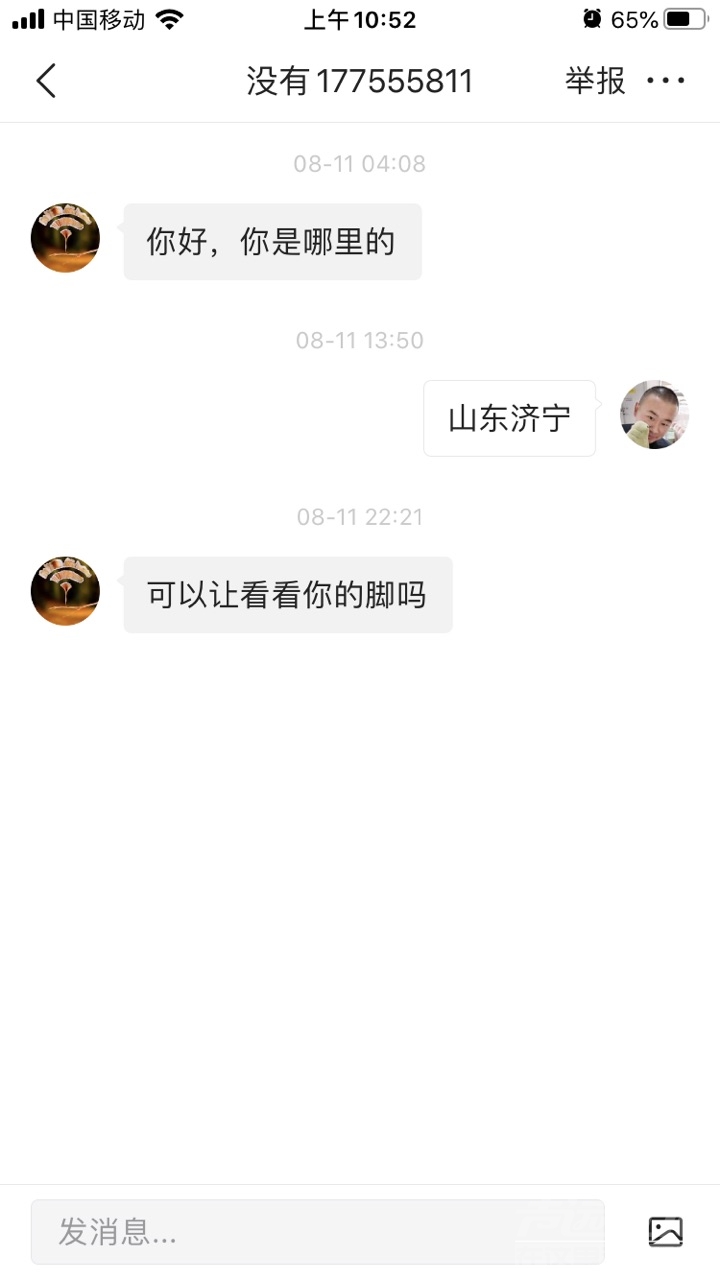Open the image picker icon
This screenshot has width=720, height=1280.
(x=665, y=1232)
